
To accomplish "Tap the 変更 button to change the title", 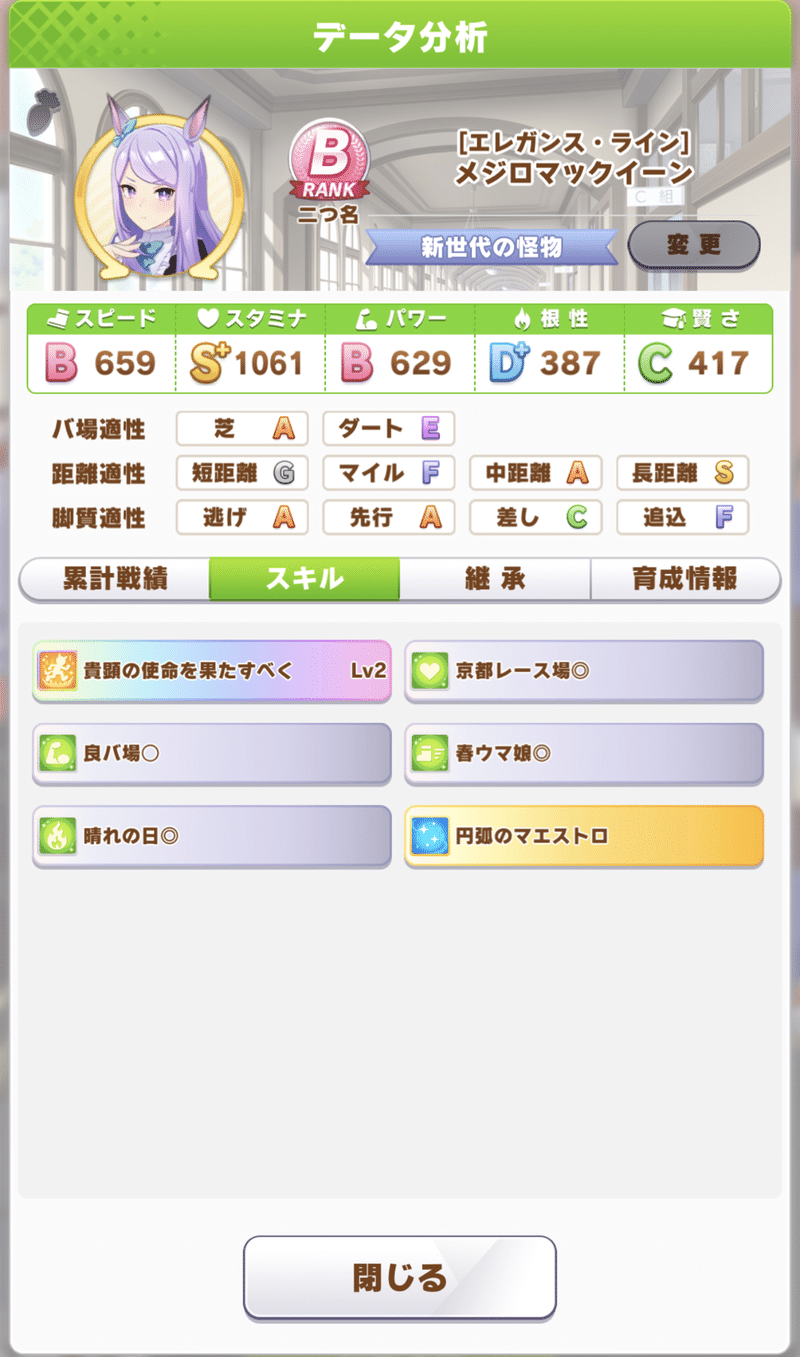I will pyautogui.click(x=693, y=245).
